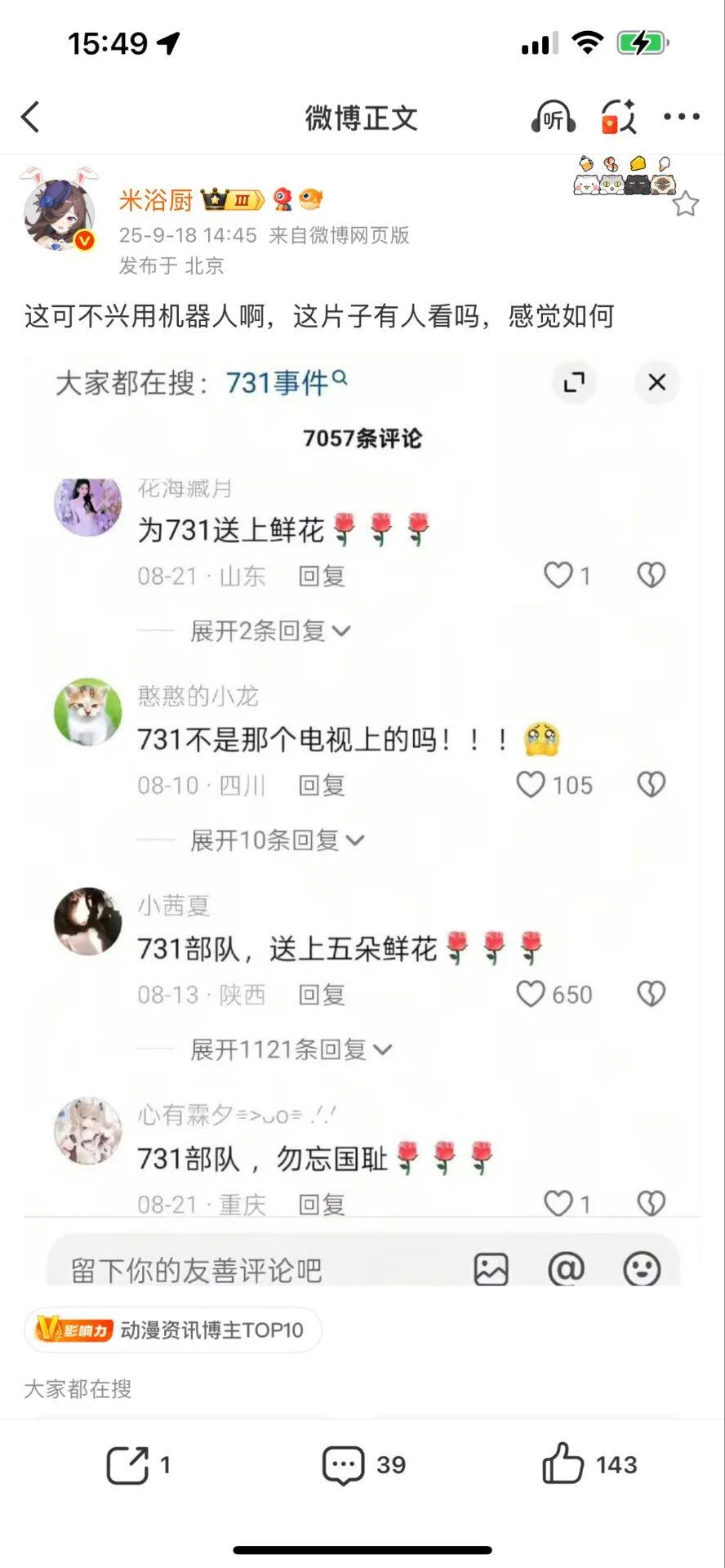This screenshot has width=725, height=1568.
Task: Open the red envelope search icon
Action: pos(618,118)
